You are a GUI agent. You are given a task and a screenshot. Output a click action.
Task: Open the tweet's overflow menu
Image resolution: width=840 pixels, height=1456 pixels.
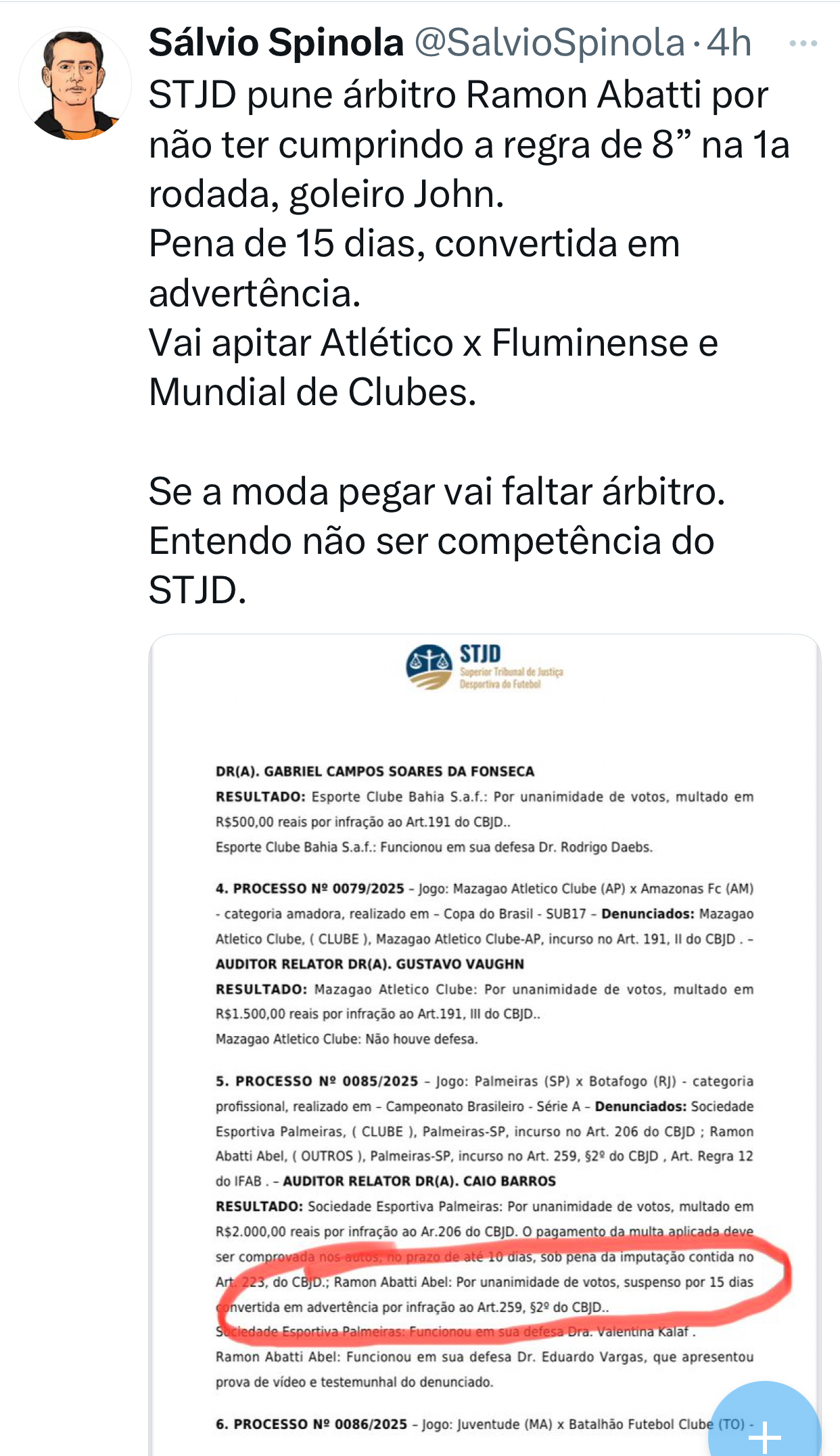pyautogui.click(x=803, y=44)
